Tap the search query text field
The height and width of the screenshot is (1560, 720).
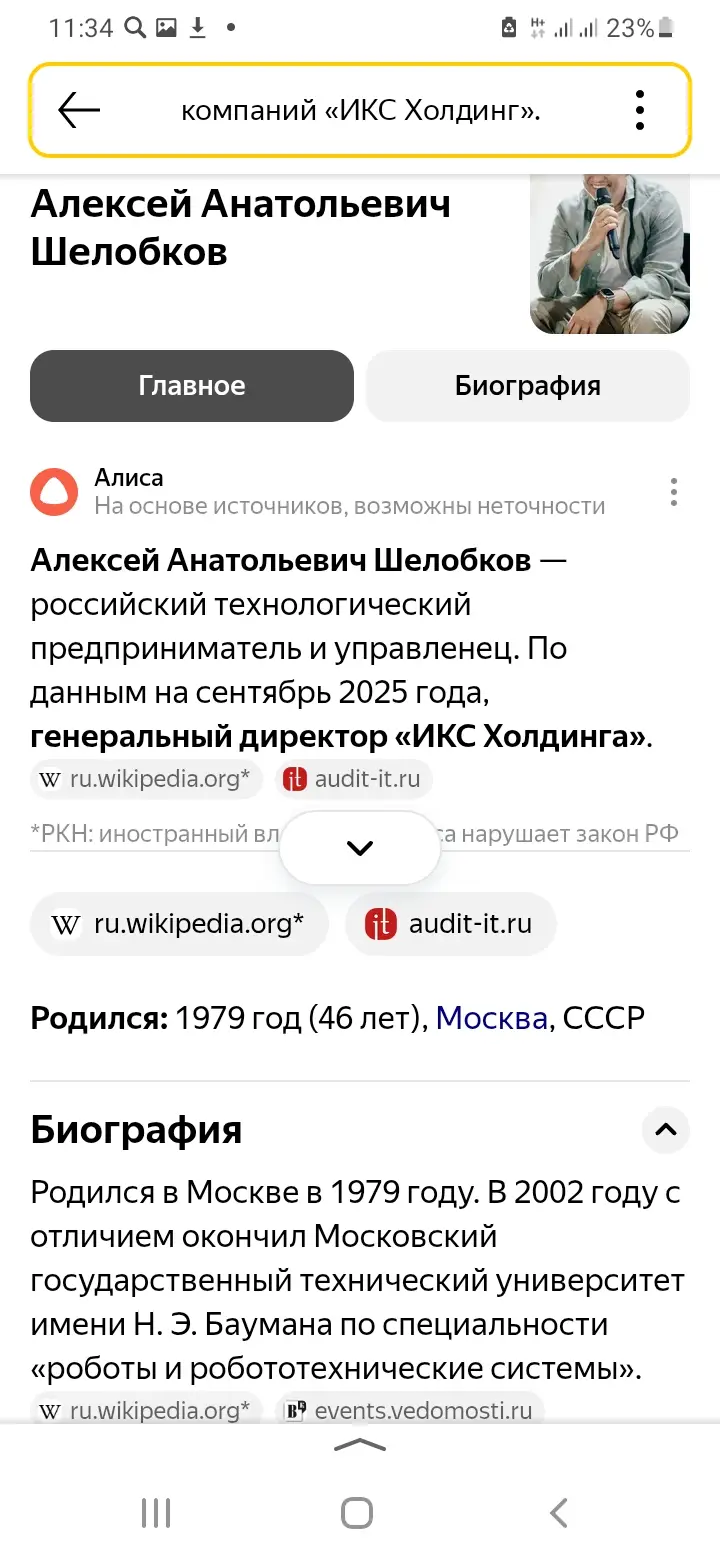pyautogui.click(x=360, y=110)
